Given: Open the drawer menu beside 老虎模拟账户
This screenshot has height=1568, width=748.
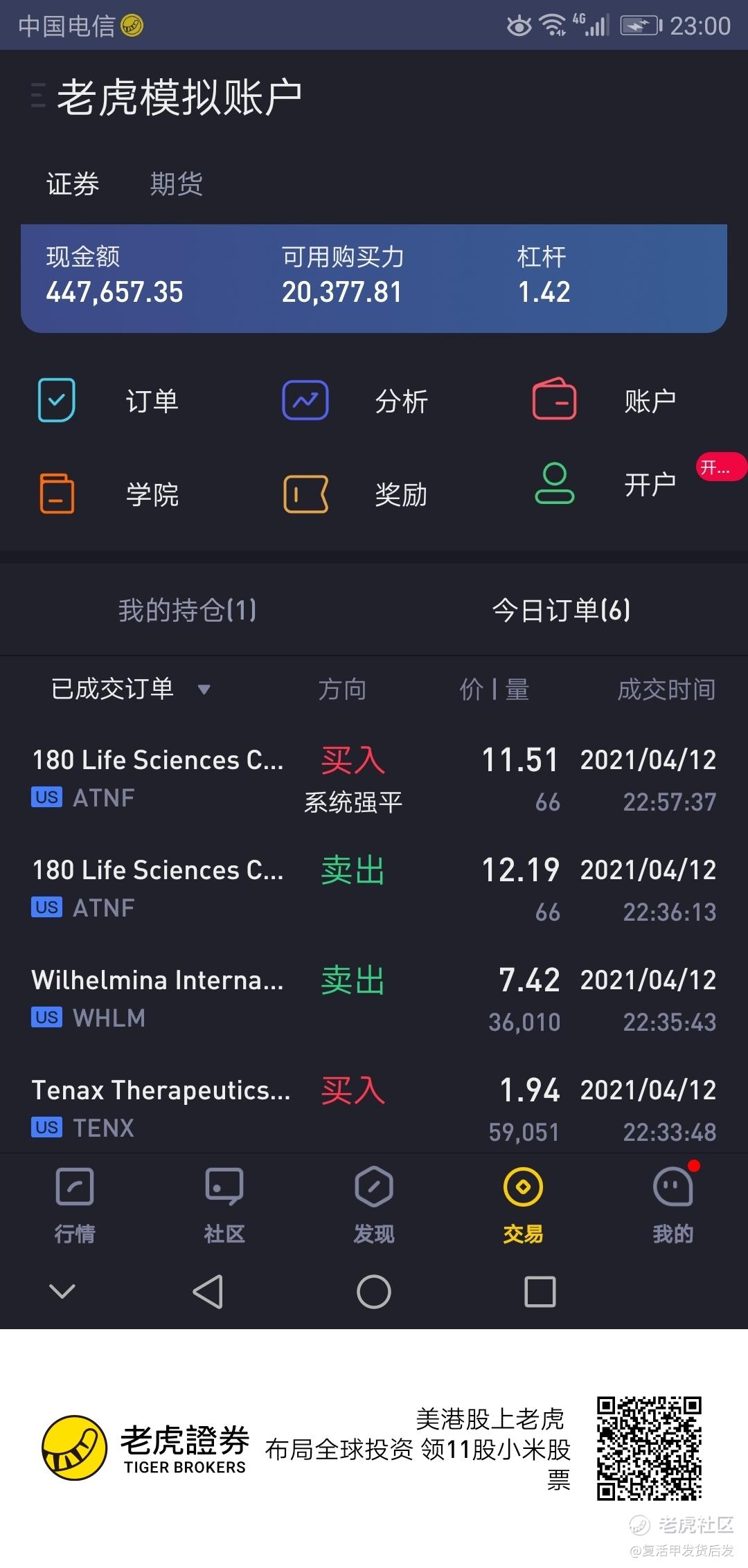Looking at the screenshot, I should coord(38,96).
